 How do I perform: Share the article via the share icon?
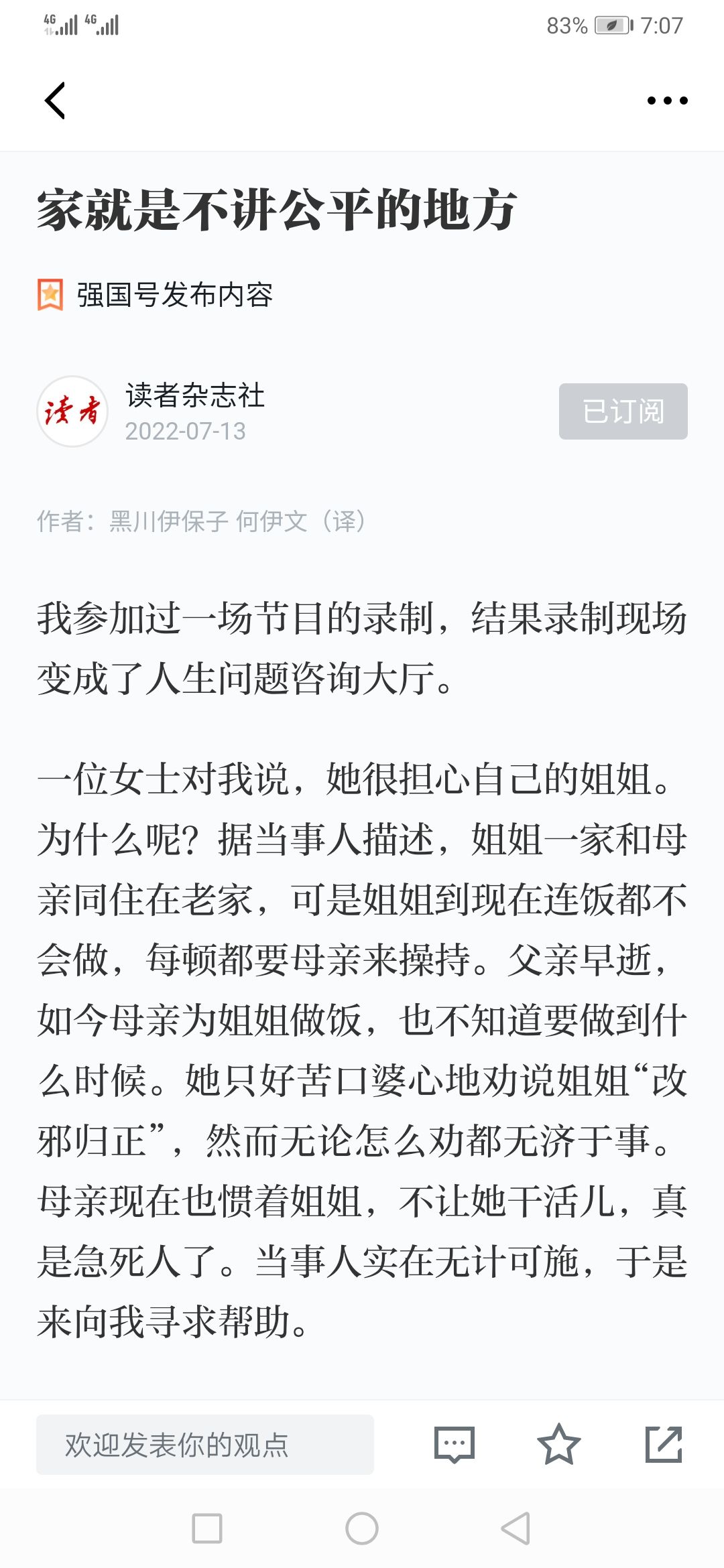coord(664,1444)
